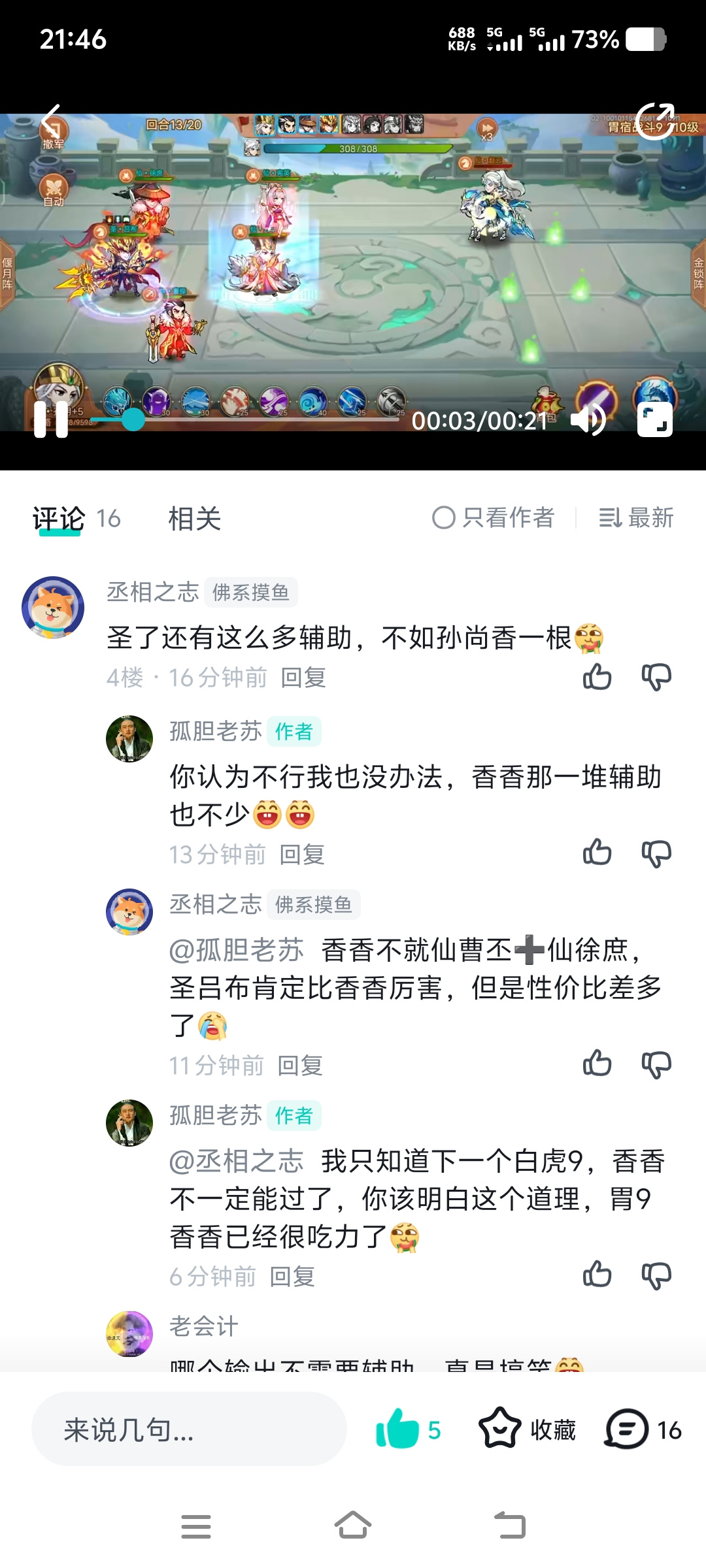Go back using the top-left arrow
This screenshot has height=1568, width=706.
[x=51, y=120]
